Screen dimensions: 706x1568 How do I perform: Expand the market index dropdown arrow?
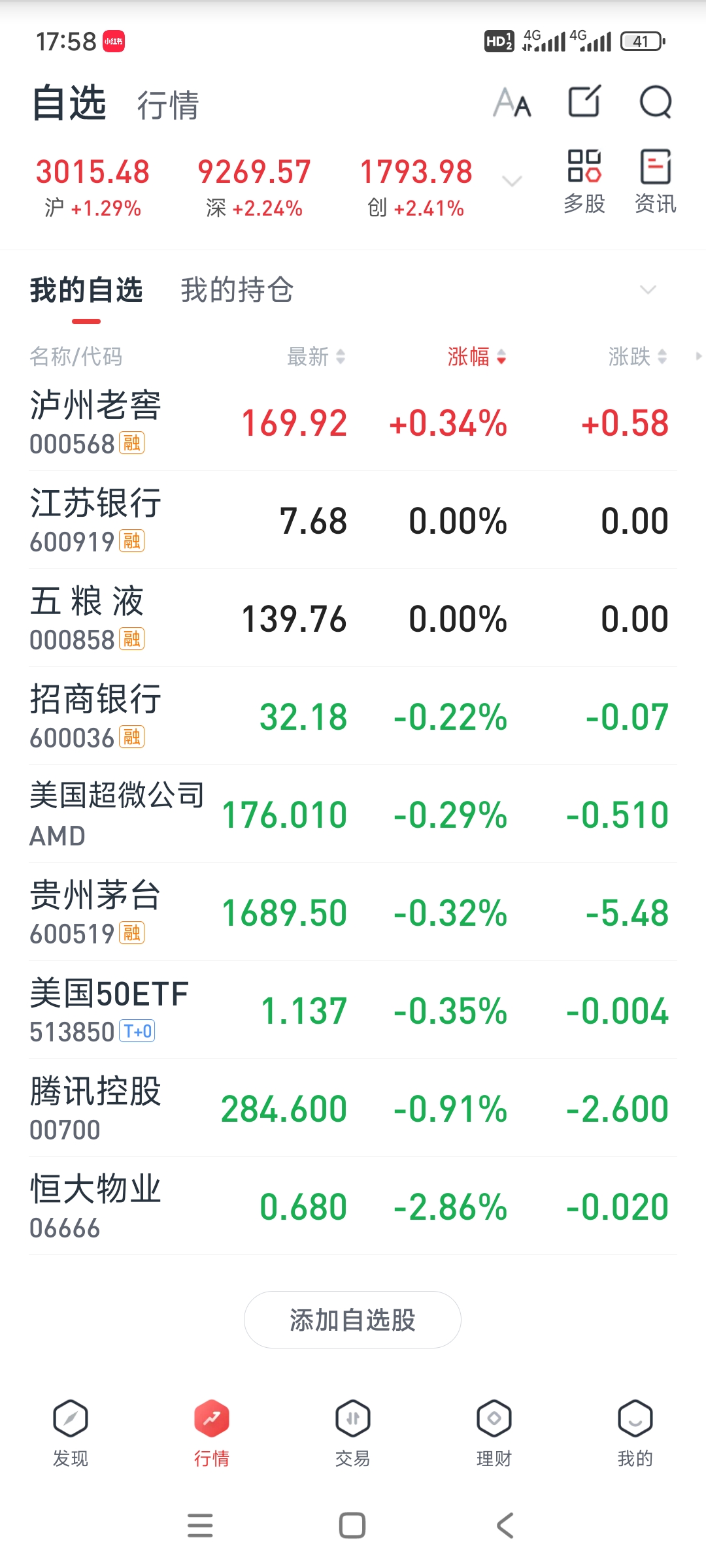(512, 181)
